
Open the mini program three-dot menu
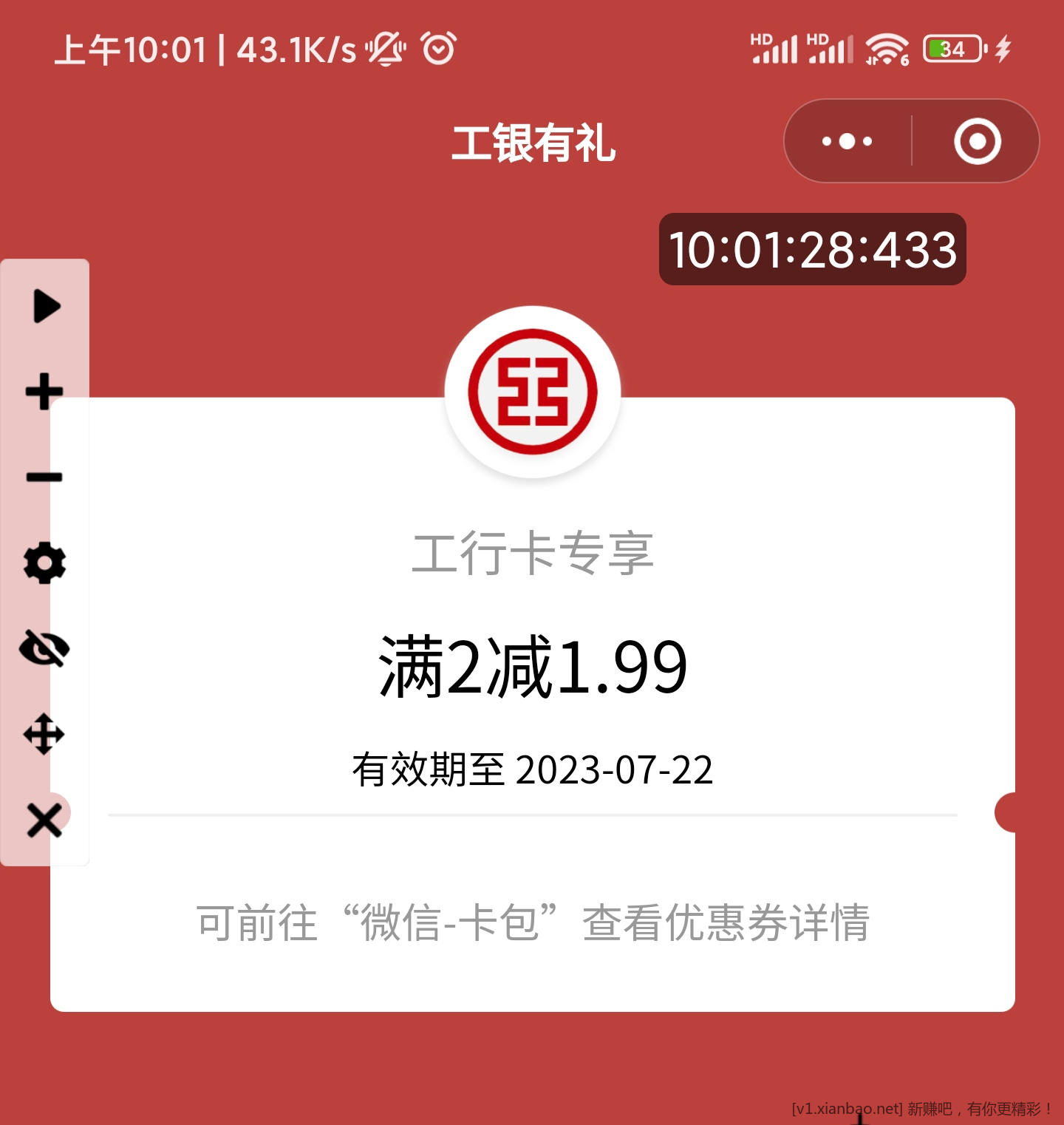point(848,141)
